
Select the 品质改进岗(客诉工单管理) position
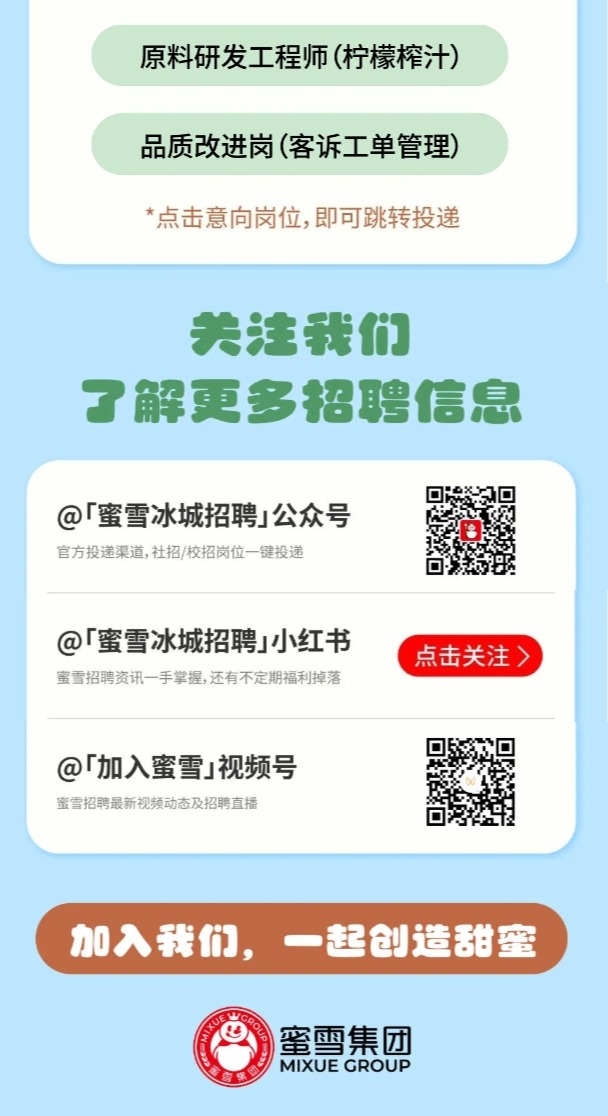tap(300, 146)
